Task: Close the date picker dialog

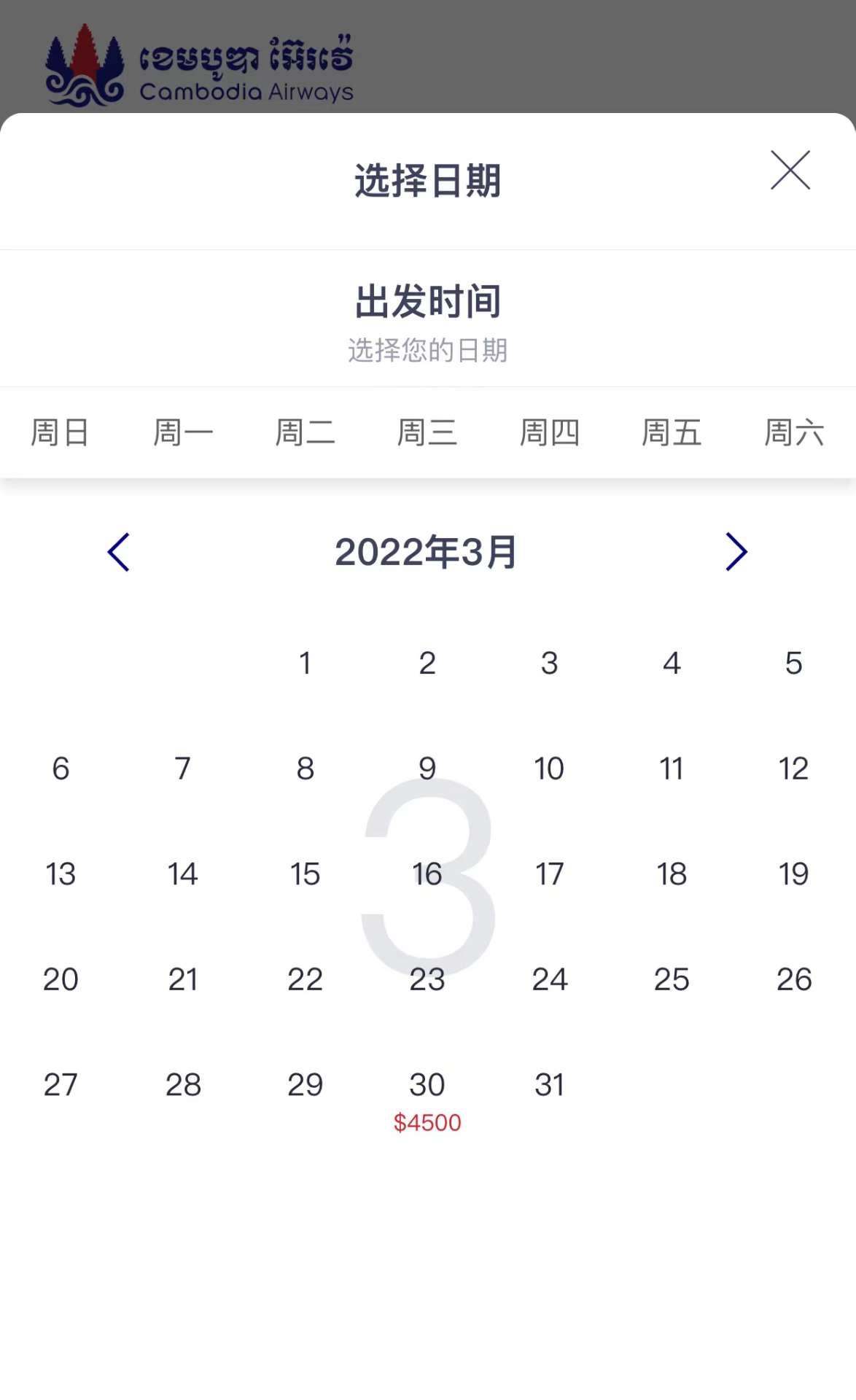Action: click(790, 171)
